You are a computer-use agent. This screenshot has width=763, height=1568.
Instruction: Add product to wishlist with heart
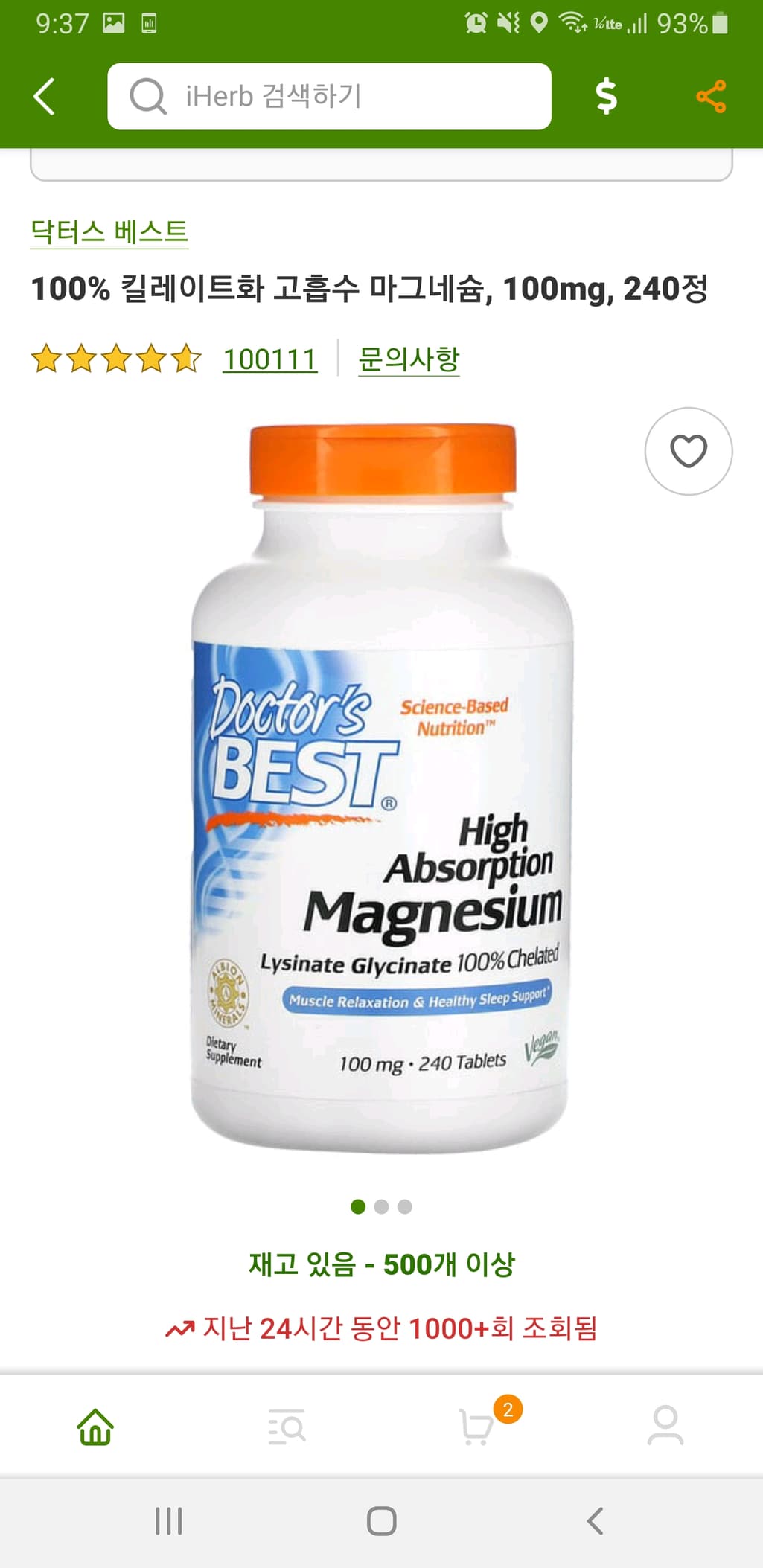(688, 451)
